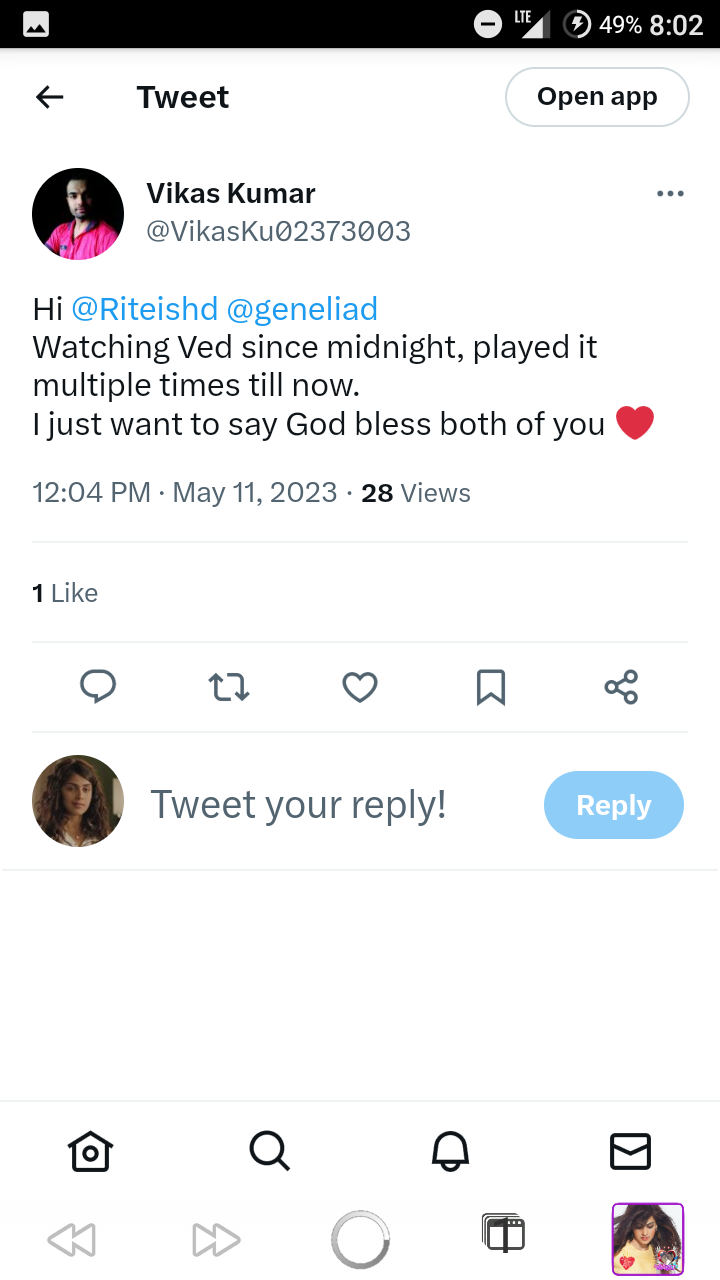The height and width of the screenshot is (1280, 720).
Task: Reply using the comment bubble icon
Action: (x=98, y=687)
